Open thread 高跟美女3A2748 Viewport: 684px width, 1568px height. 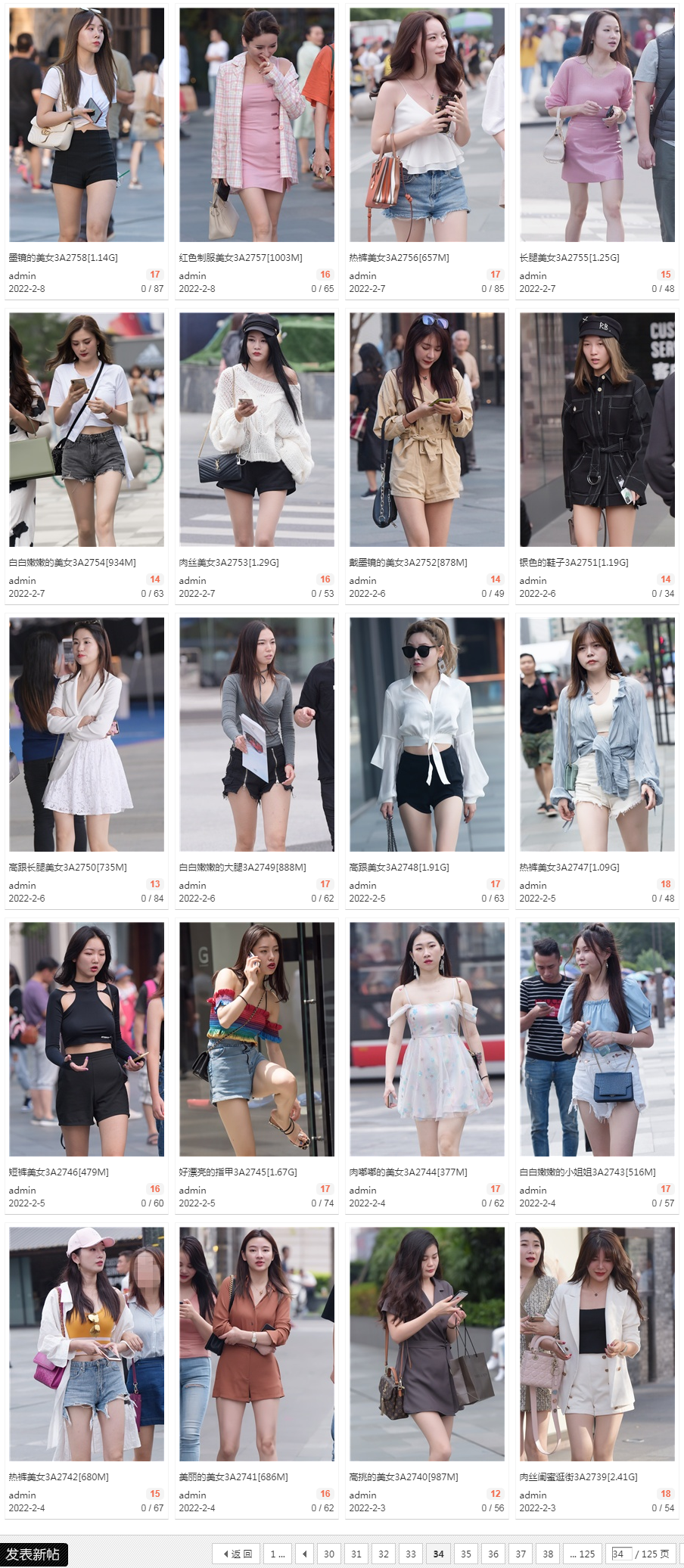tap(399, 868)
